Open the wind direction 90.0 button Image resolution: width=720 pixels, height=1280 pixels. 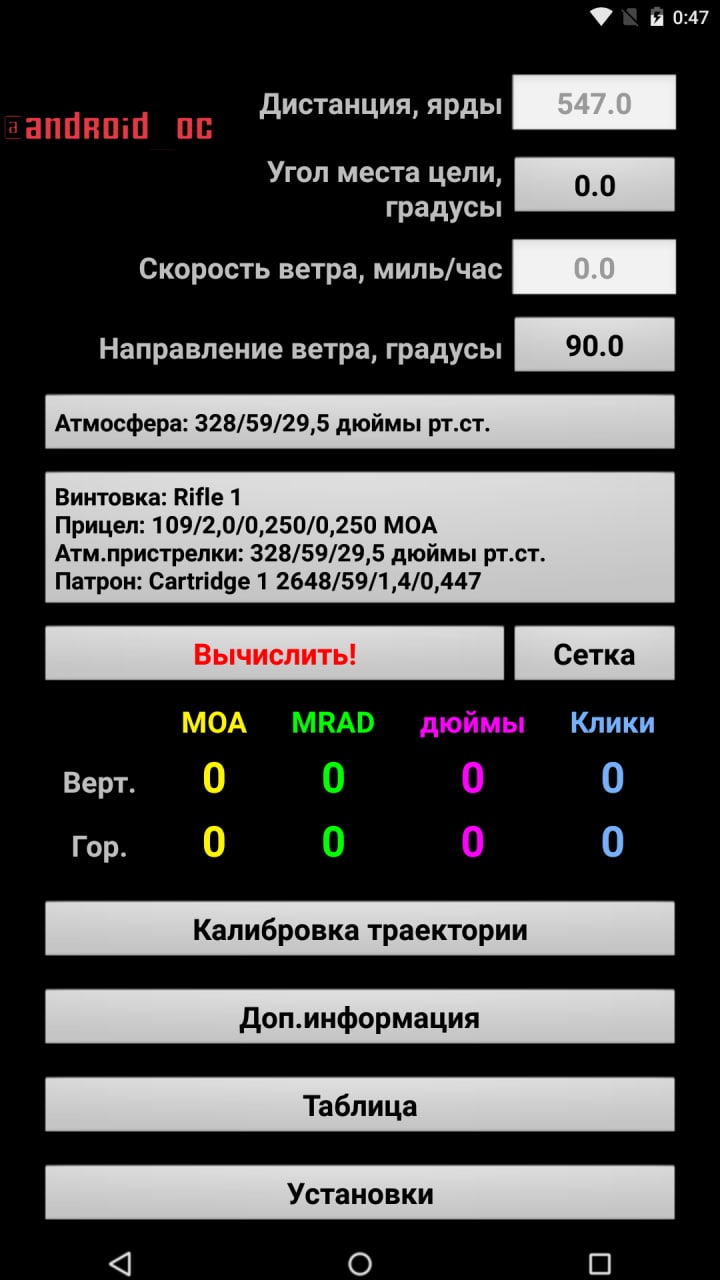point(594,345)
